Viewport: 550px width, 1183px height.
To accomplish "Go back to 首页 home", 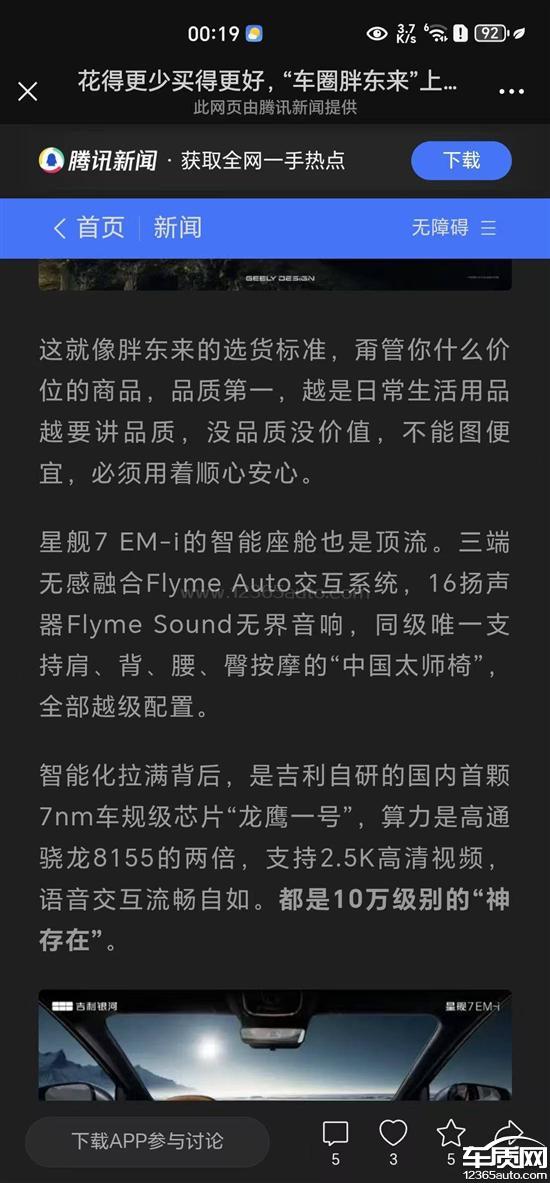I will coord(89,228).
